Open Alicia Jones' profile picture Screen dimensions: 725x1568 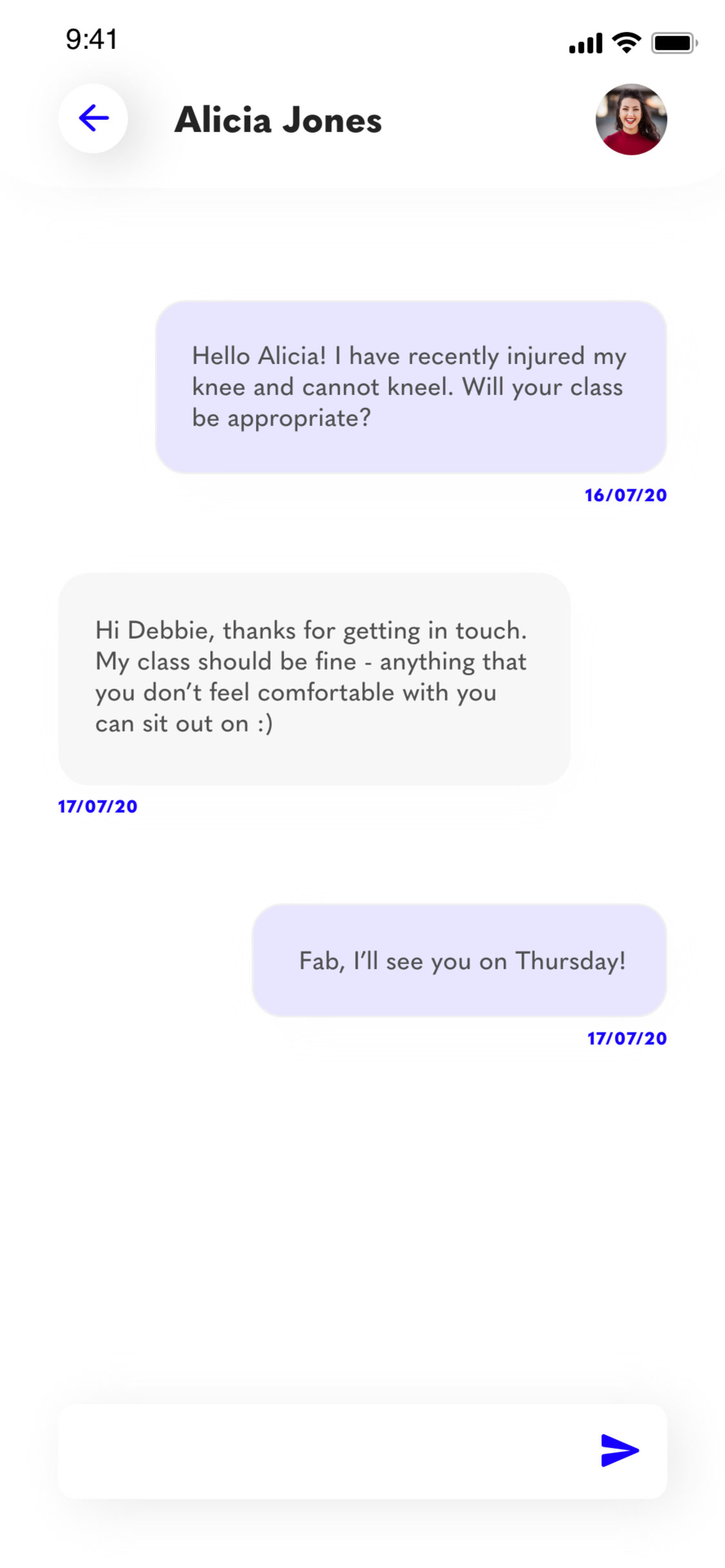click(630, 119)
